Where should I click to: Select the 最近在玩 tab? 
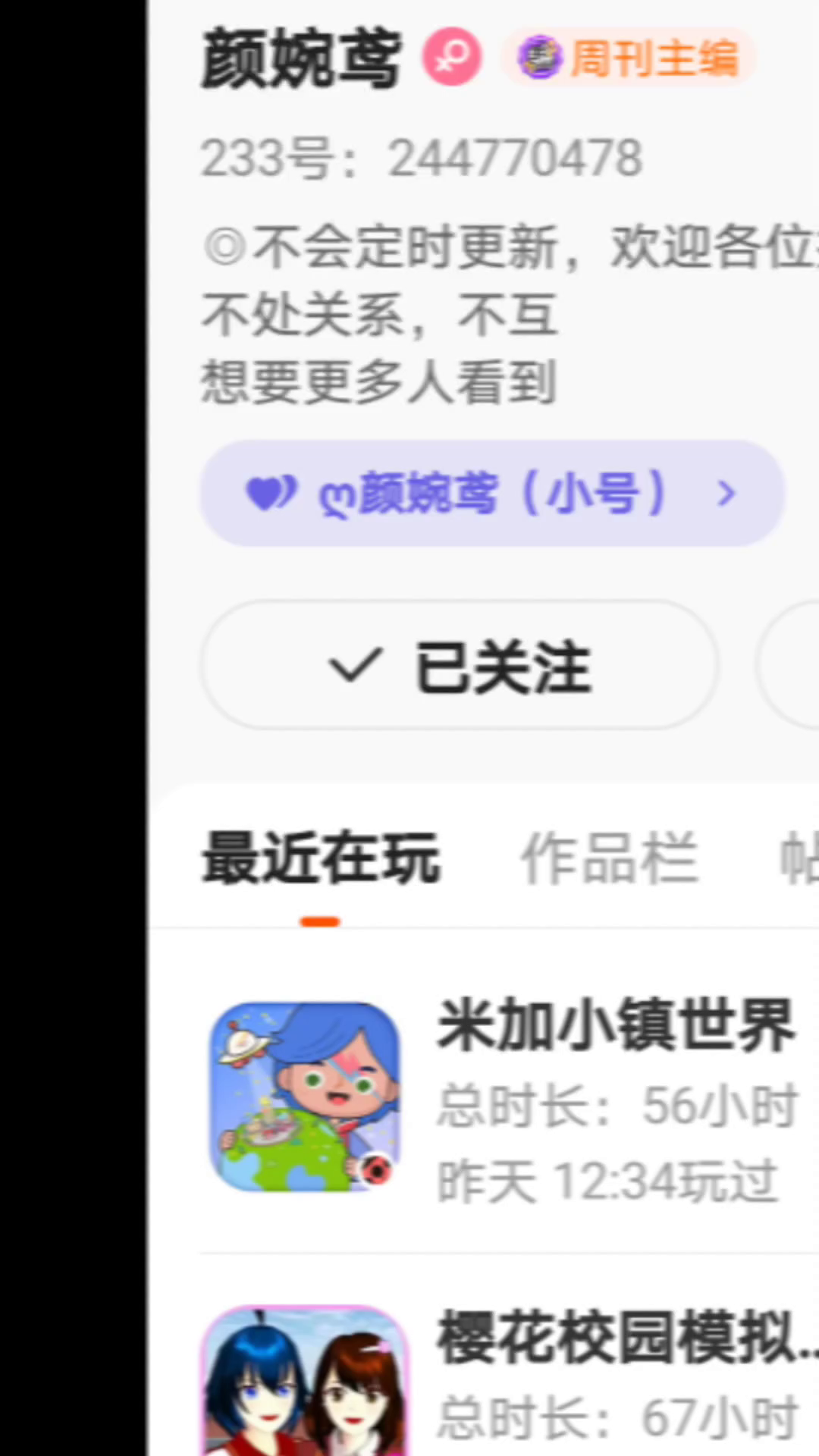click(x=321, y=858)
